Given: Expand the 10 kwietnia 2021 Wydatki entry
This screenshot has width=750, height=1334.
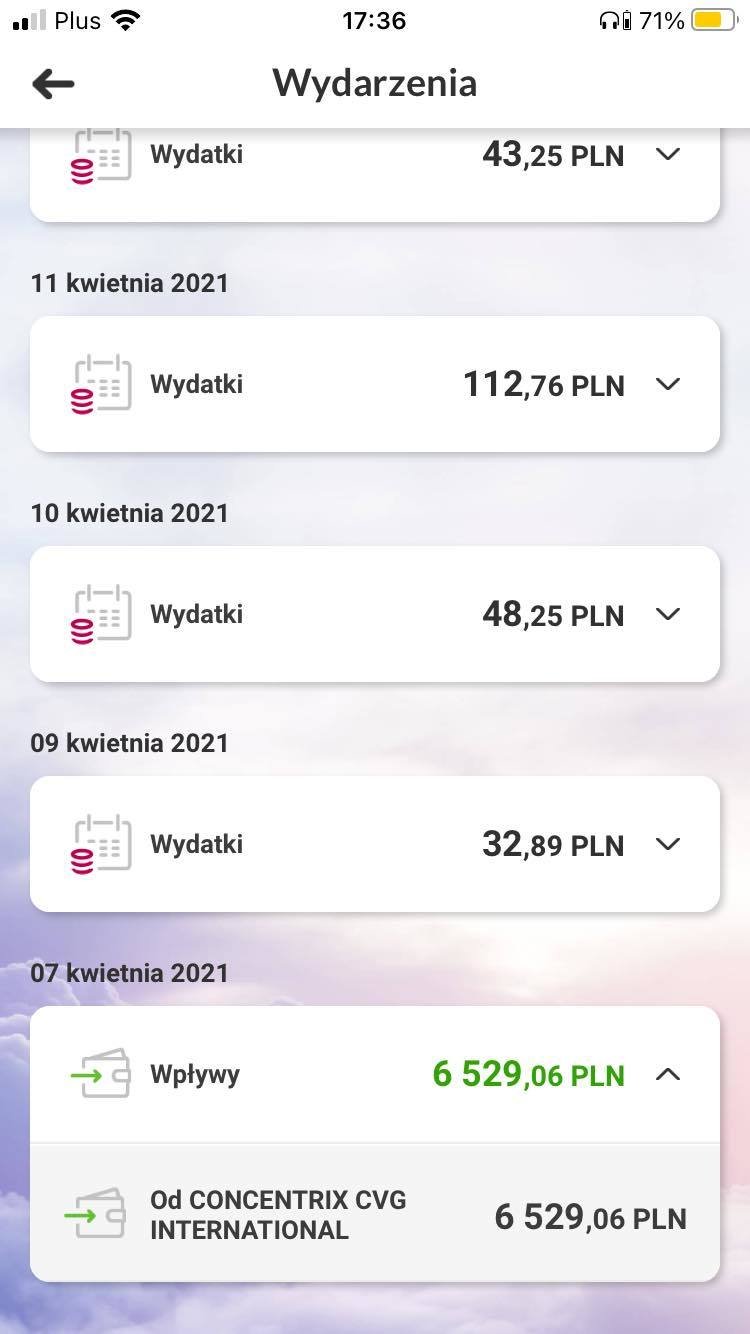Looking at the screenshot, I should coord(667,614).
